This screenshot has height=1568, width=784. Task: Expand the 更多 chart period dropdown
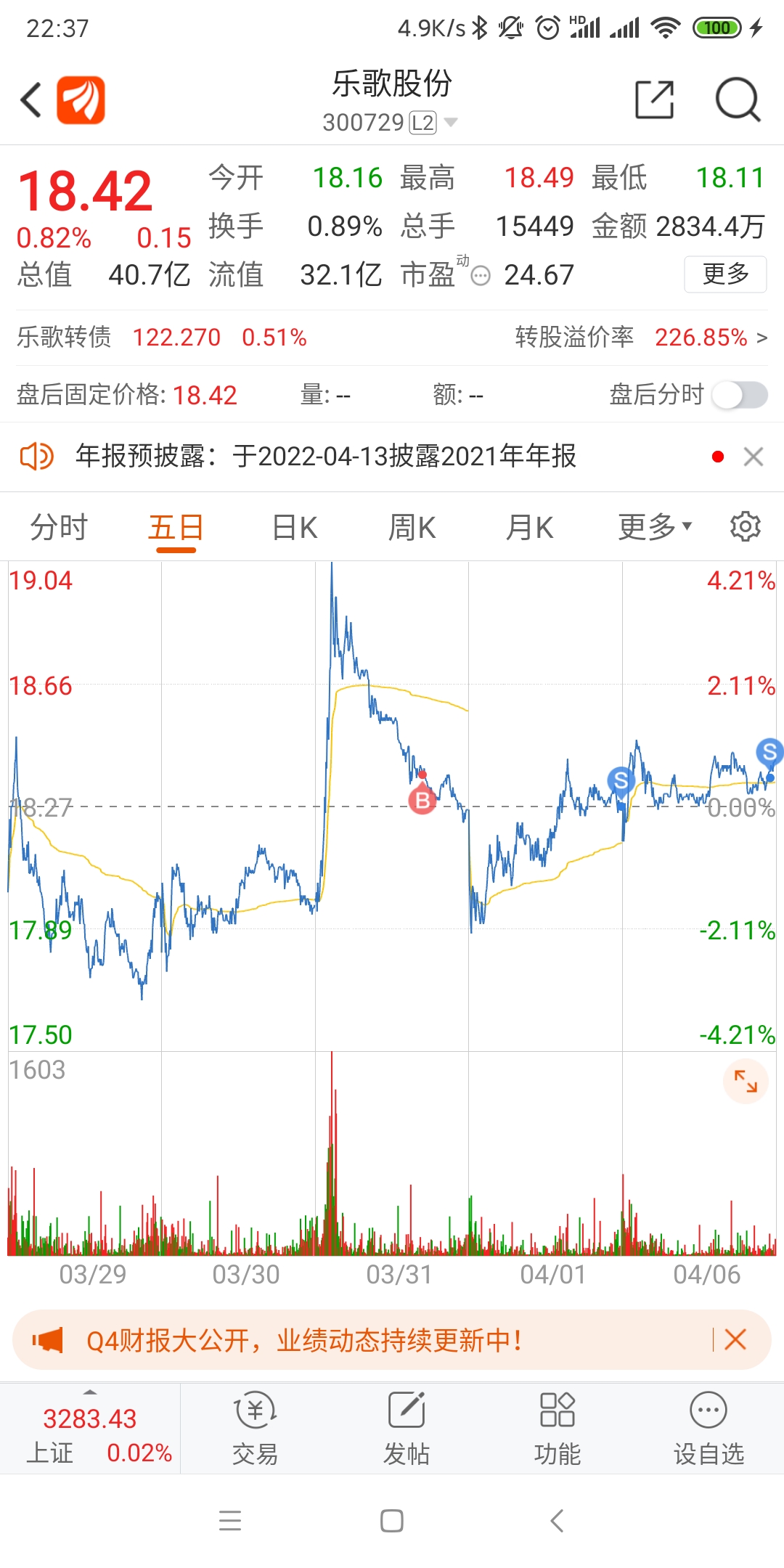pos(655,526)
